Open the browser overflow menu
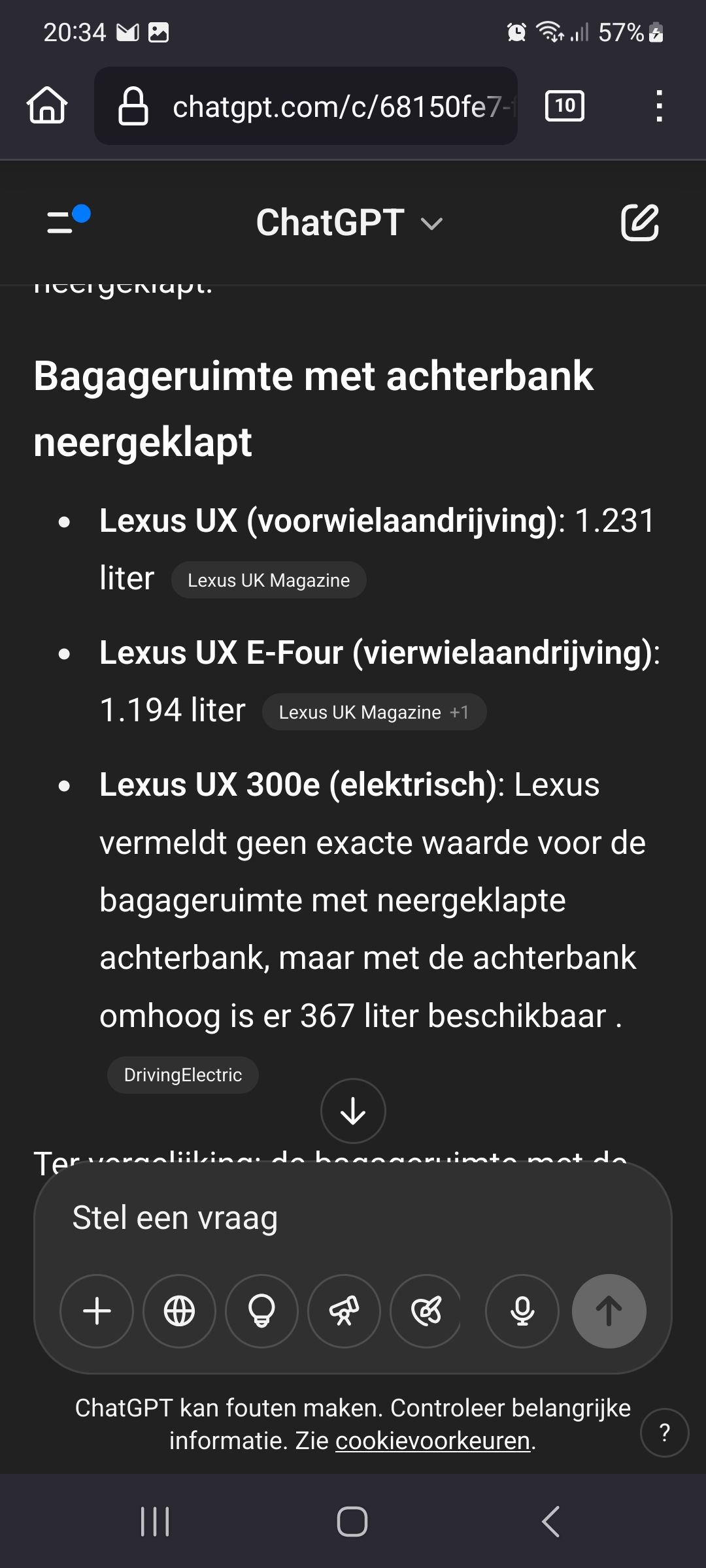 tap(659, 106)
